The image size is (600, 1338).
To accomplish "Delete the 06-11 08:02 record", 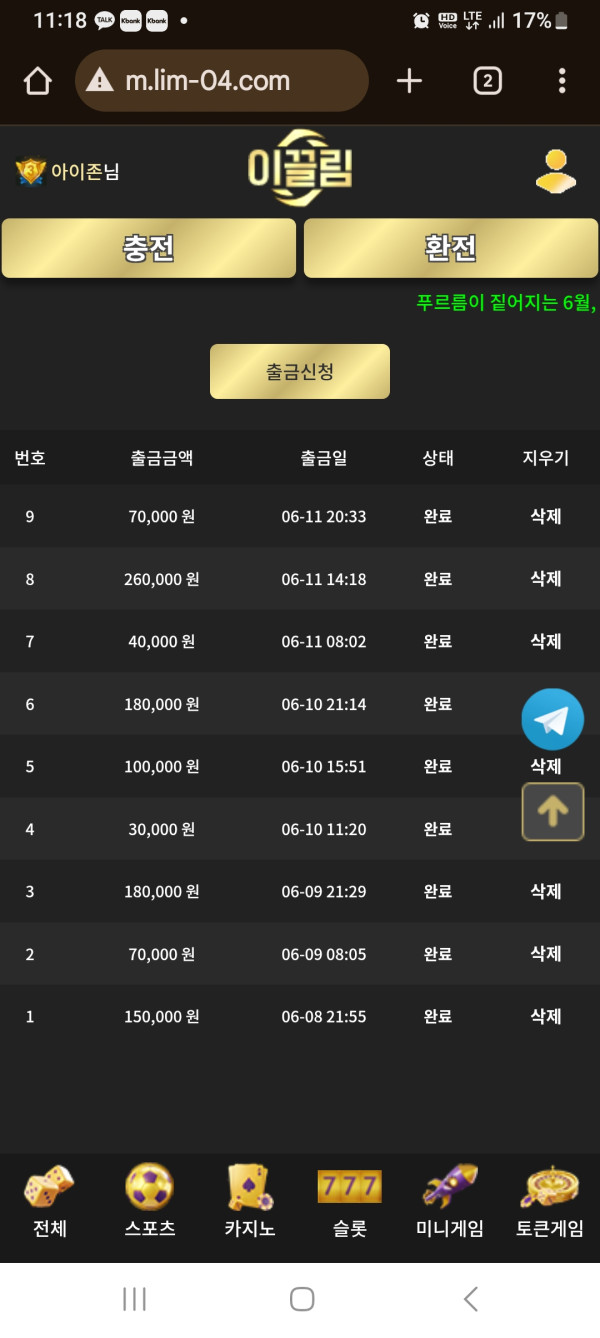I will [x=545, y=641].
